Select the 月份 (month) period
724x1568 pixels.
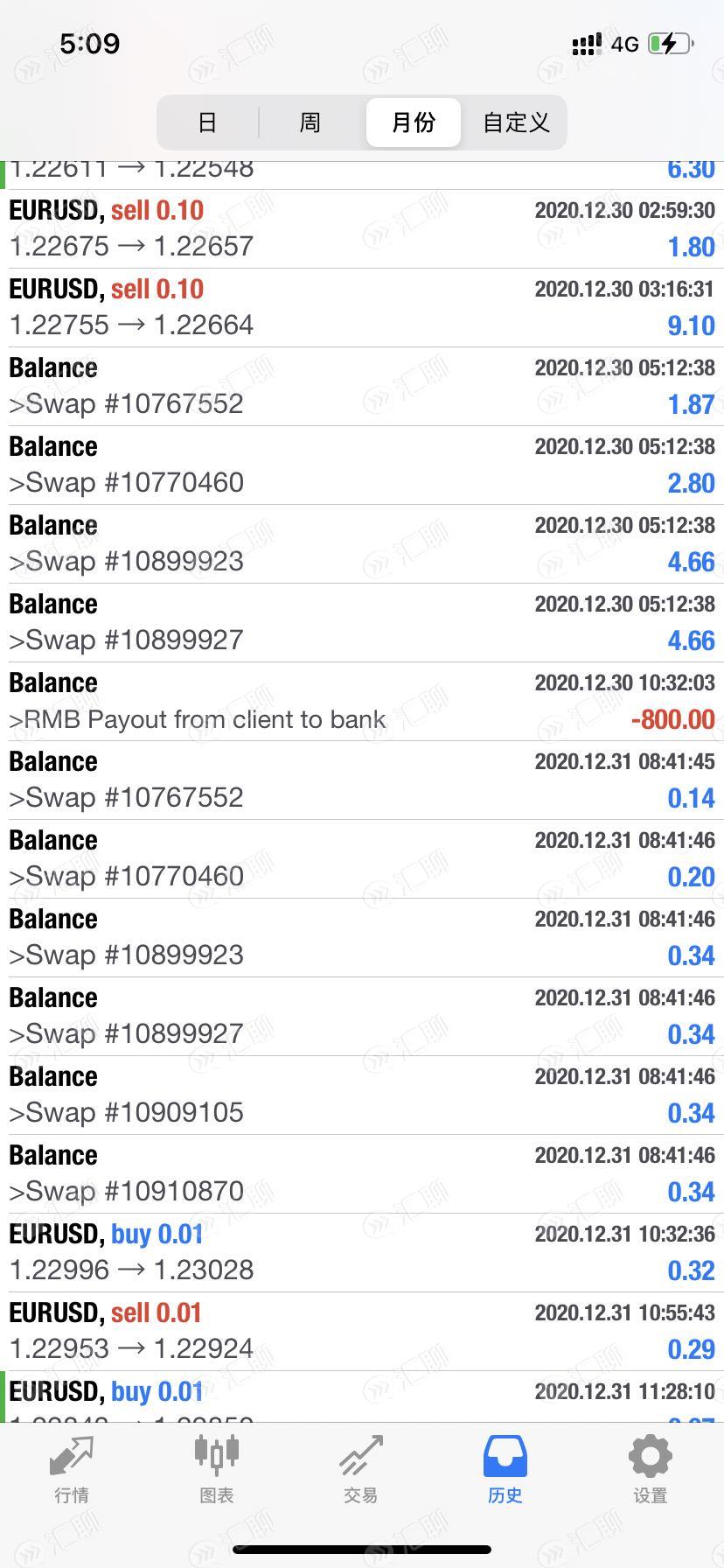point(413,122)
